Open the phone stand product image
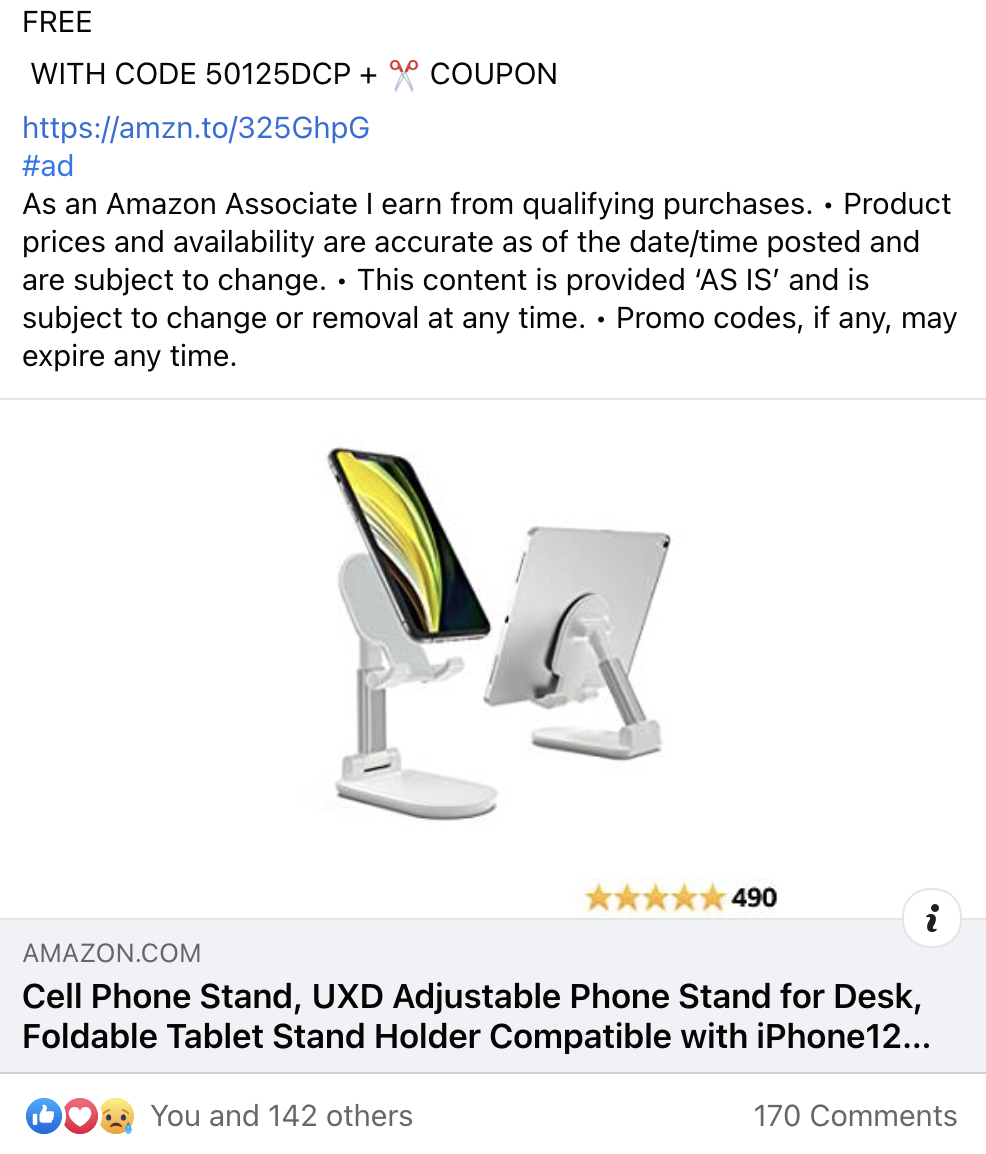Viewport: 986px width, 1154px height. 492,640
